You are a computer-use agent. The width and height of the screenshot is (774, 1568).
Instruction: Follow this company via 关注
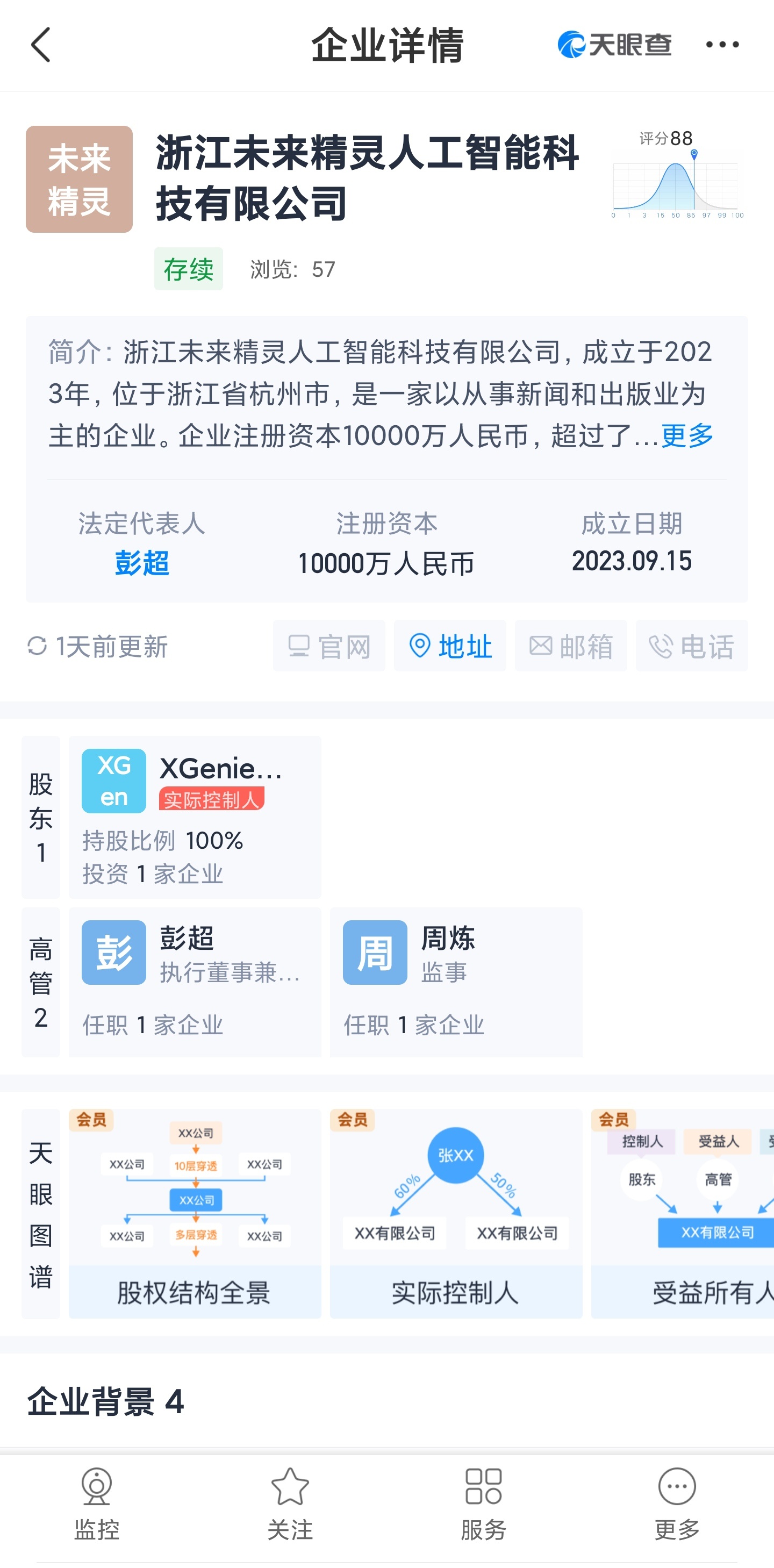tap(290, 1502)
